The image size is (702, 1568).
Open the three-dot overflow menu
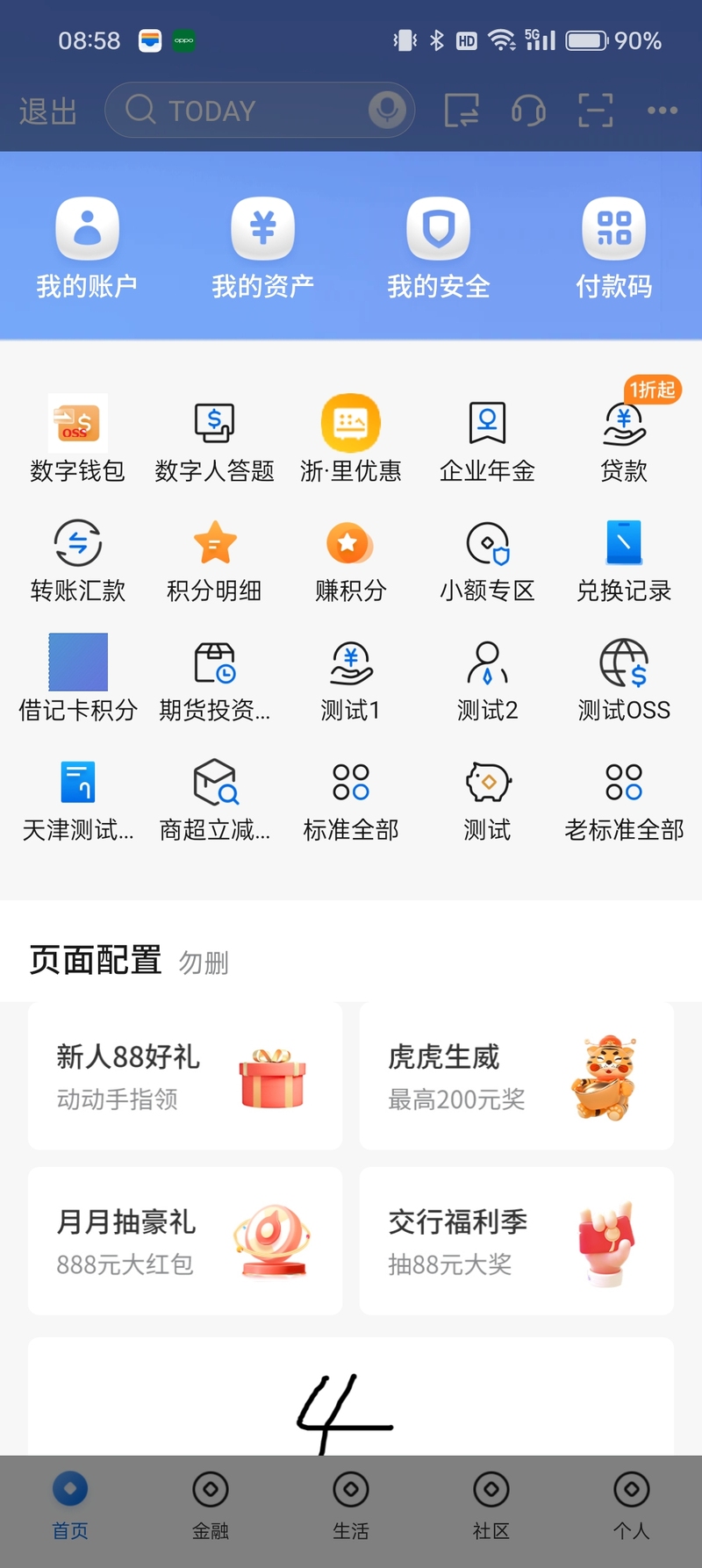[662, 111]
